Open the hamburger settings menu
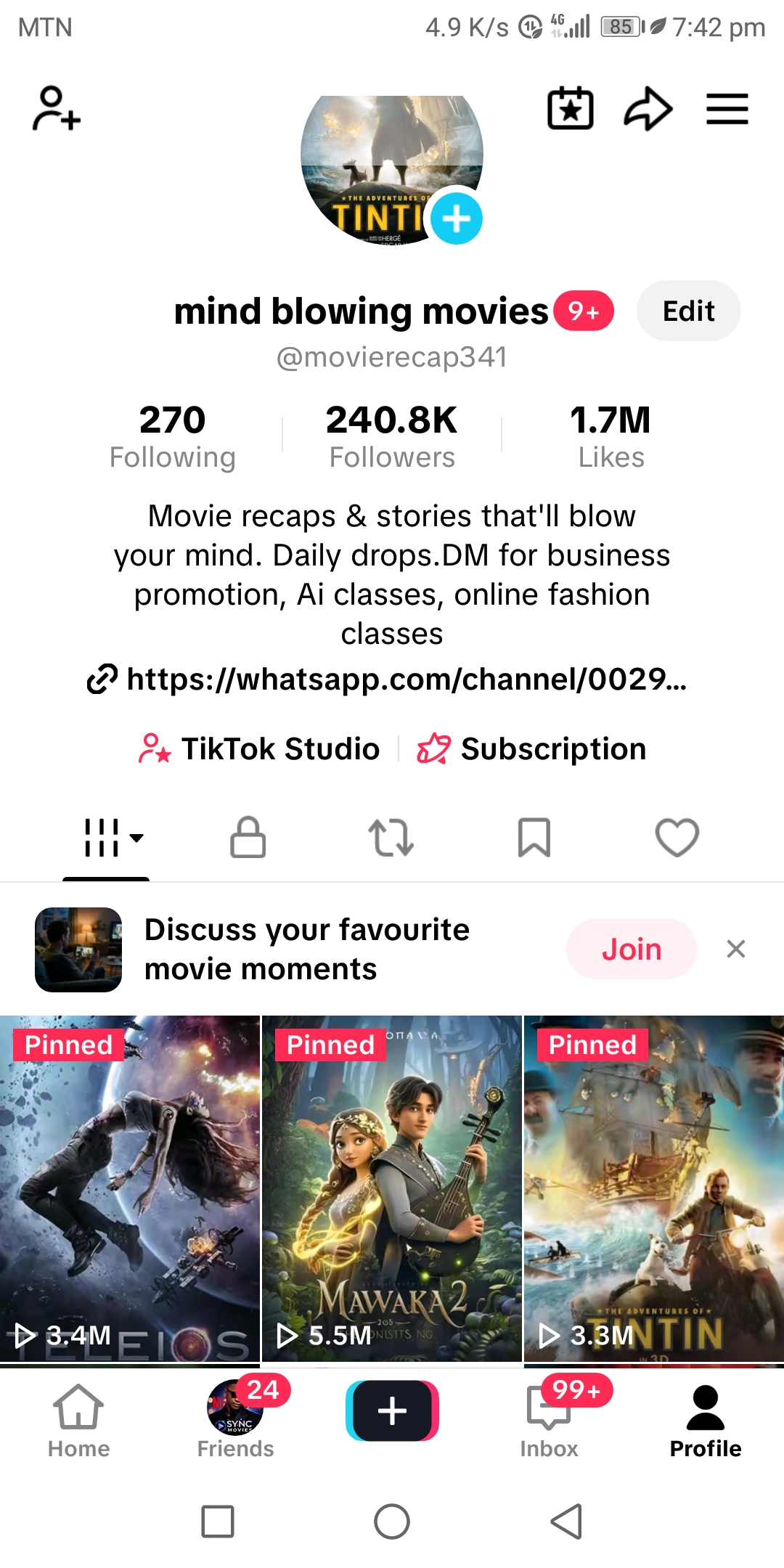Viewport: 784px width, 1568px height. click(x=727, y=109)
